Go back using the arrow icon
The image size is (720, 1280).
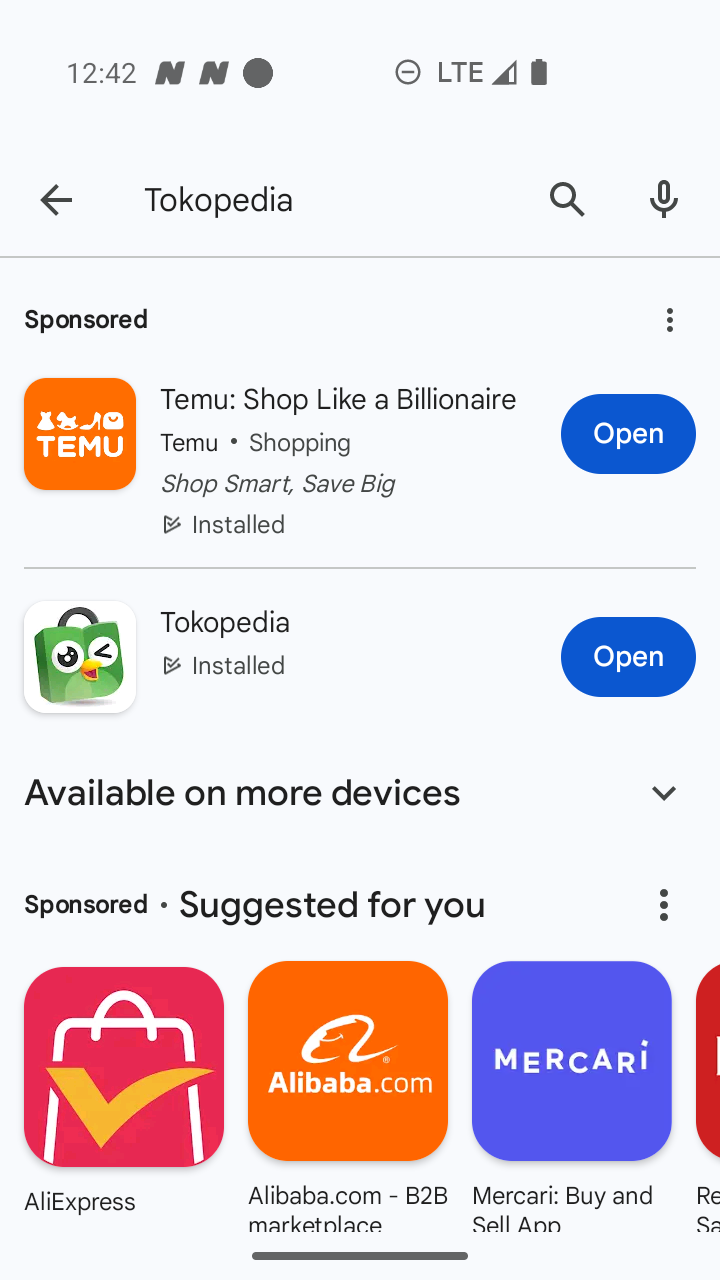coord(56,200)
